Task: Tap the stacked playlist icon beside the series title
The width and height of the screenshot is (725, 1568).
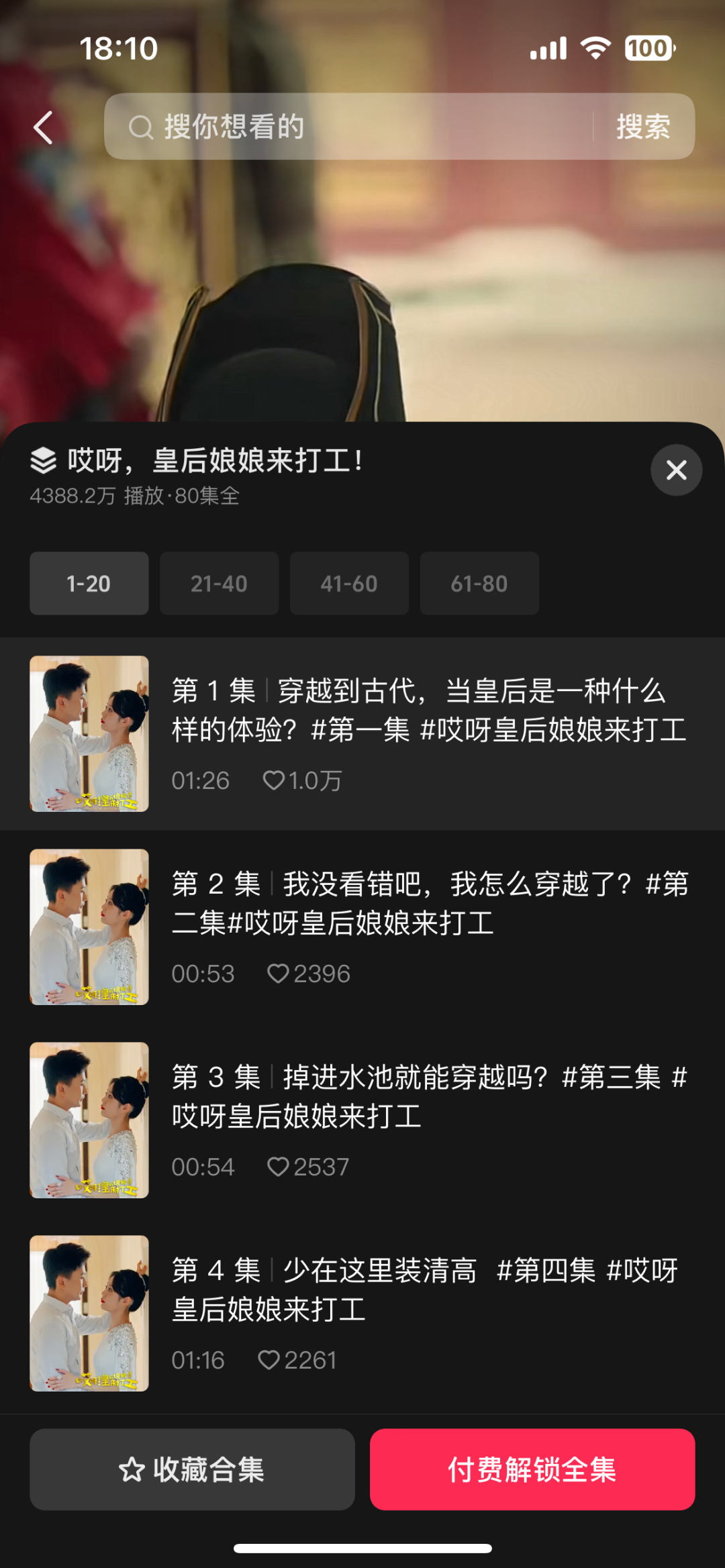Action: [x=42, y=460]
